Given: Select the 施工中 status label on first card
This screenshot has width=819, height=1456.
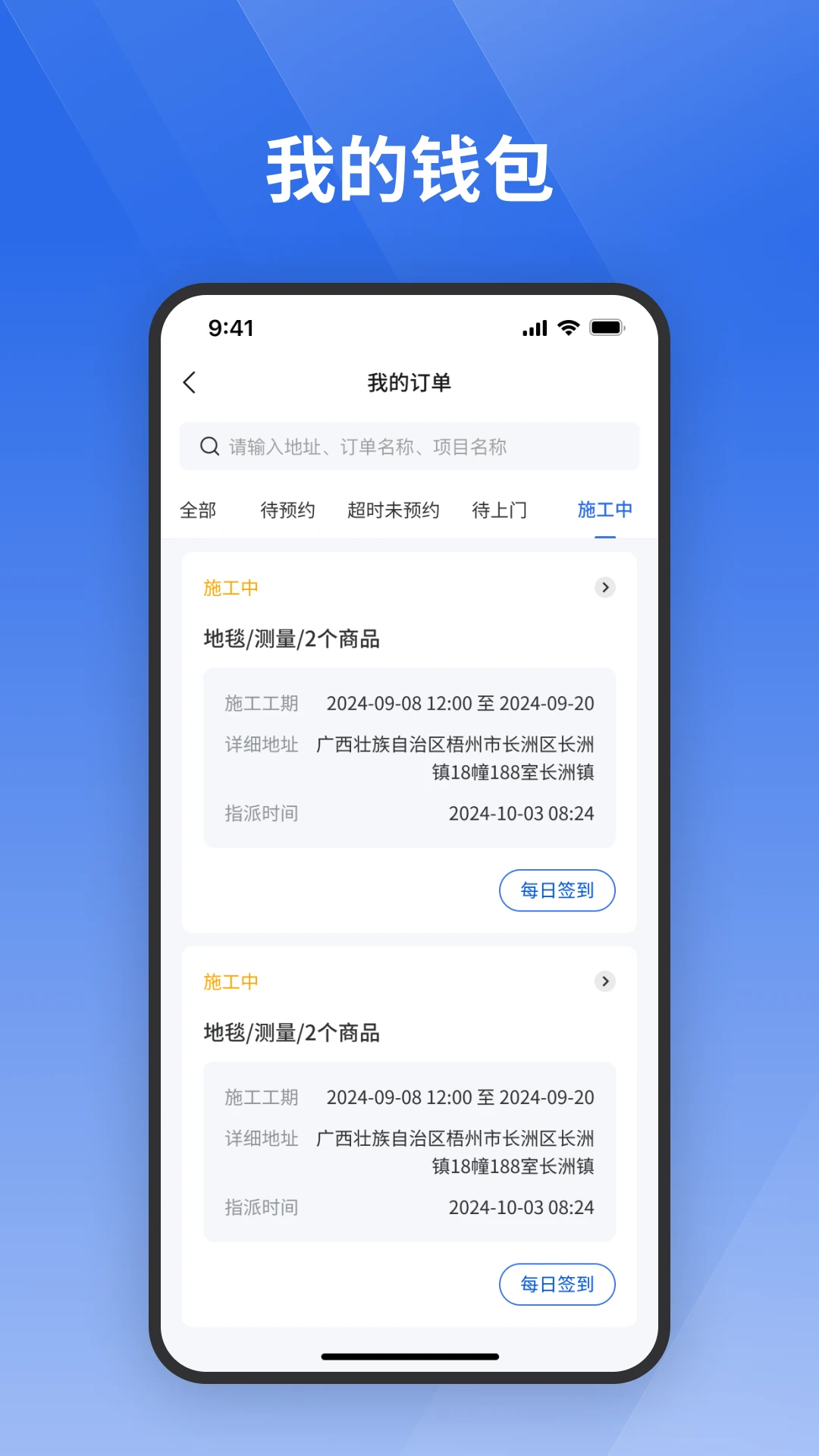Looking at the screenshot, I should click(x=231, y=588).
